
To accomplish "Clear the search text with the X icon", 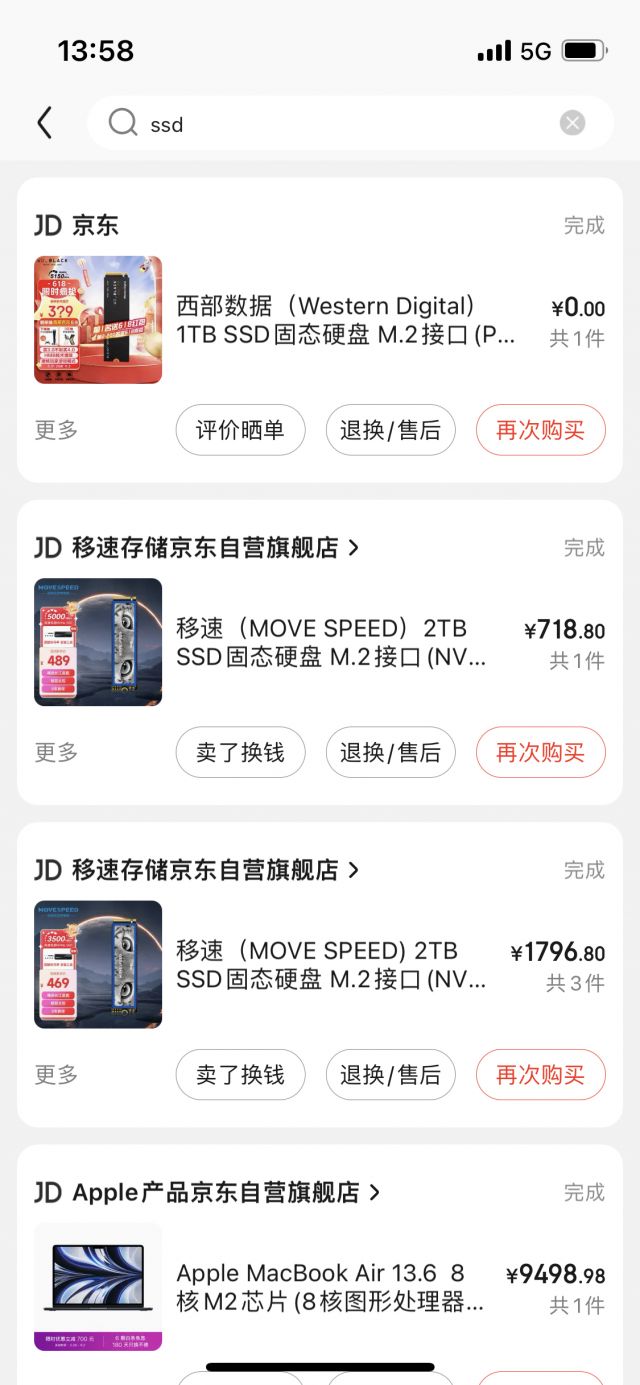I will [x=572, y=123].
